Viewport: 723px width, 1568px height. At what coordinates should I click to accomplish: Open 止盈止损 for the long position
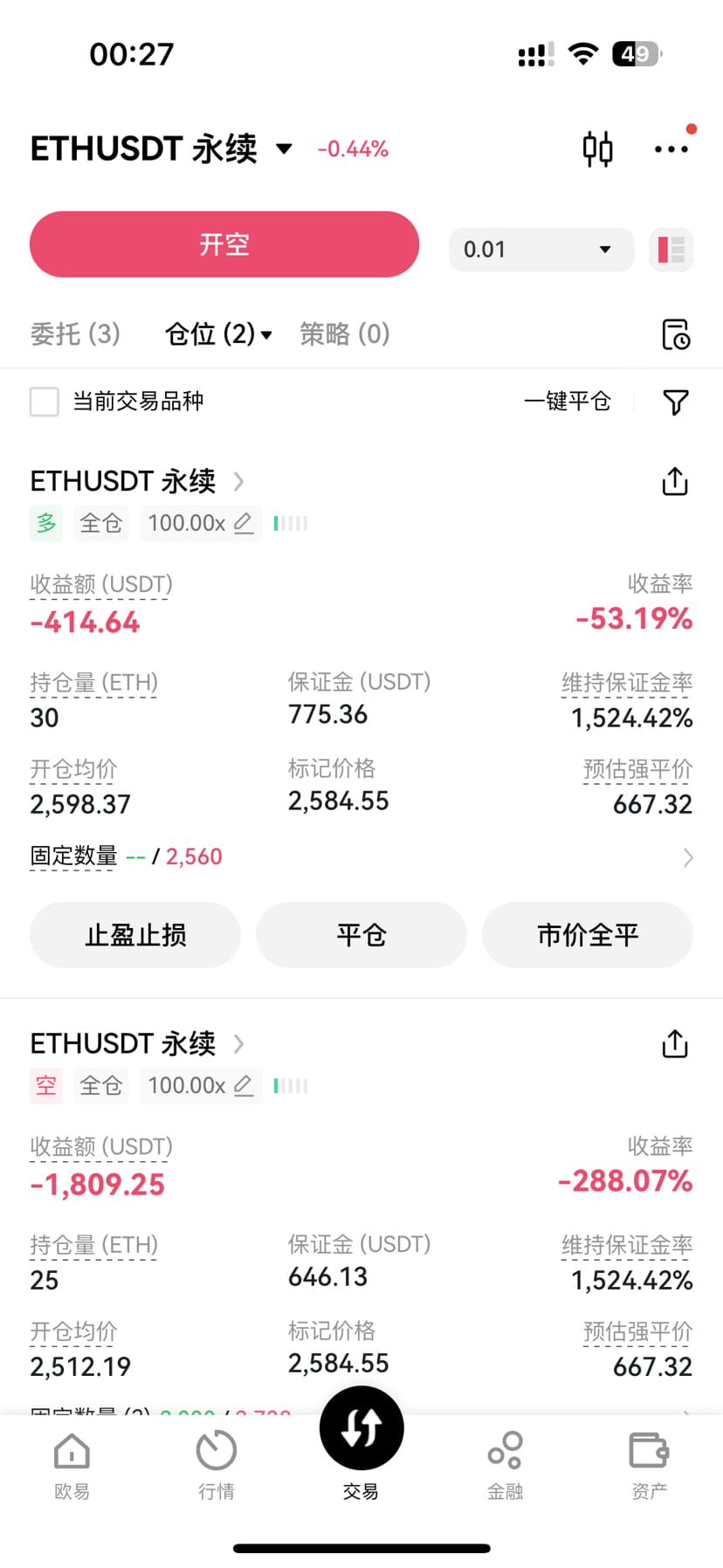[x=135, y=935]
